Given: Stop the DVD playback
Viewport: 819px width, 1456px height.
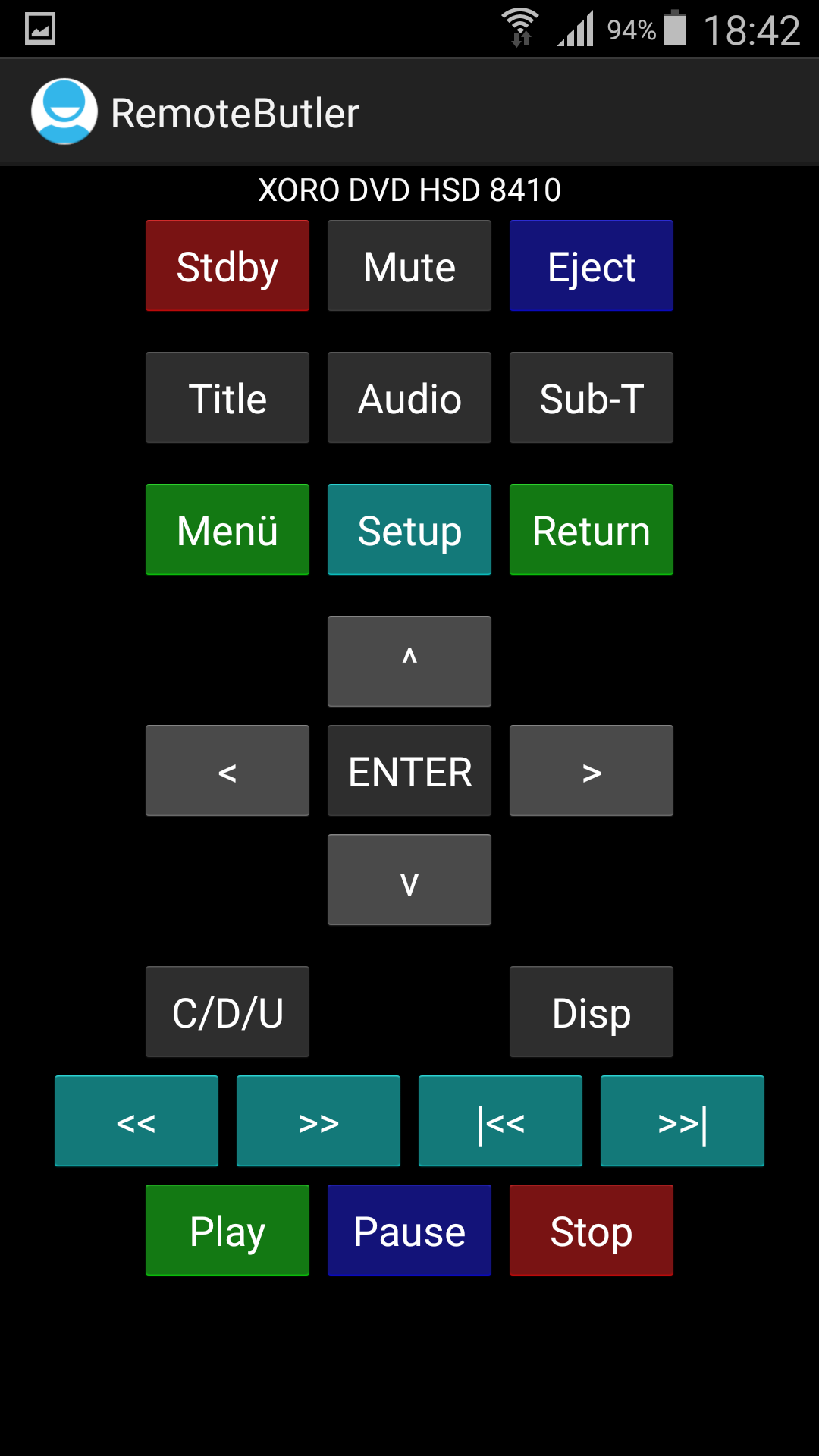Looking at the screenshot, I should [x=591, y=1230].
